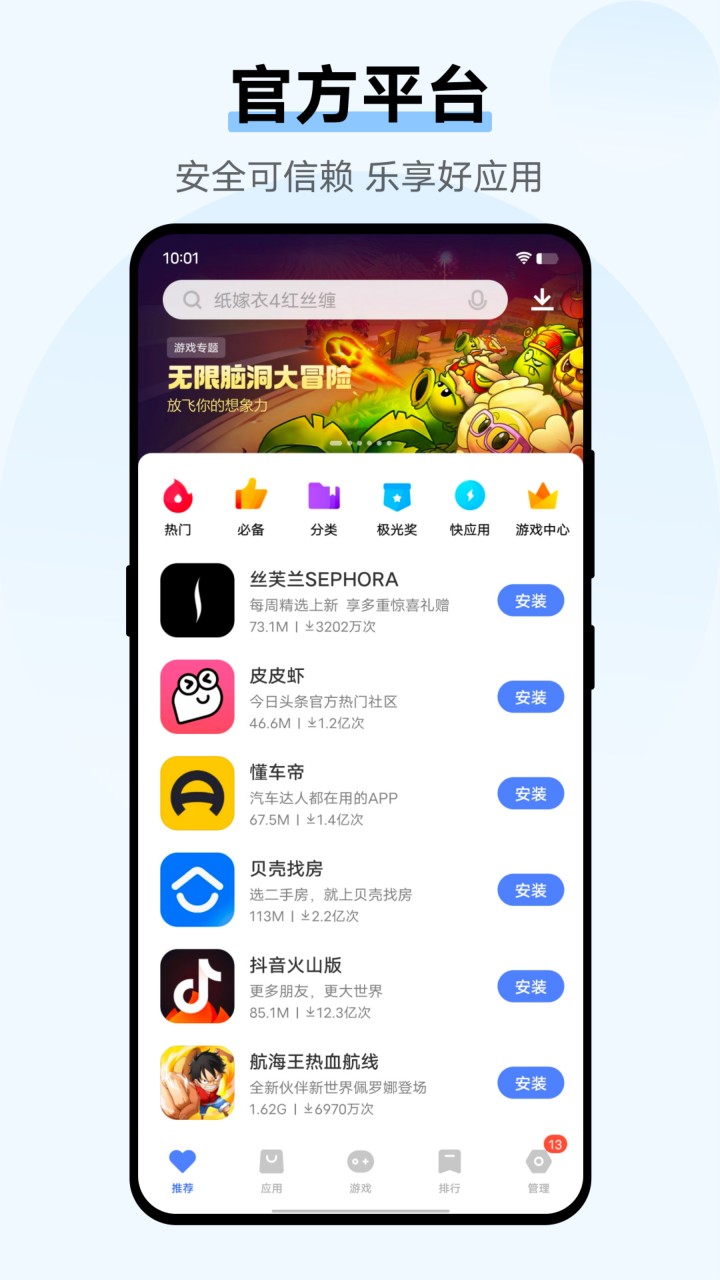
Task: Tap the 极光奖 award icon
Action: (396, 498)
